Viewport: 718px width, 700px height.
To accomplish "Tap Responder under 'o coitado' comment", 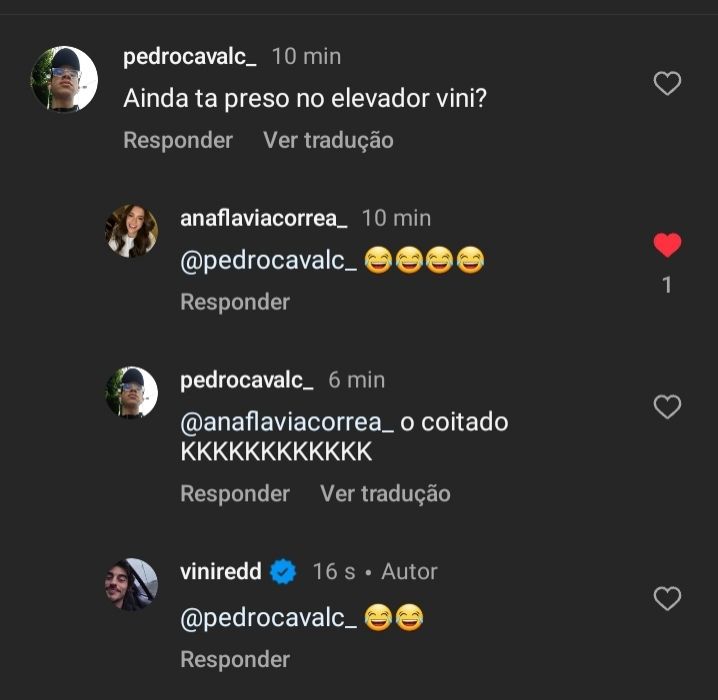I will click(x=235, y=494).
